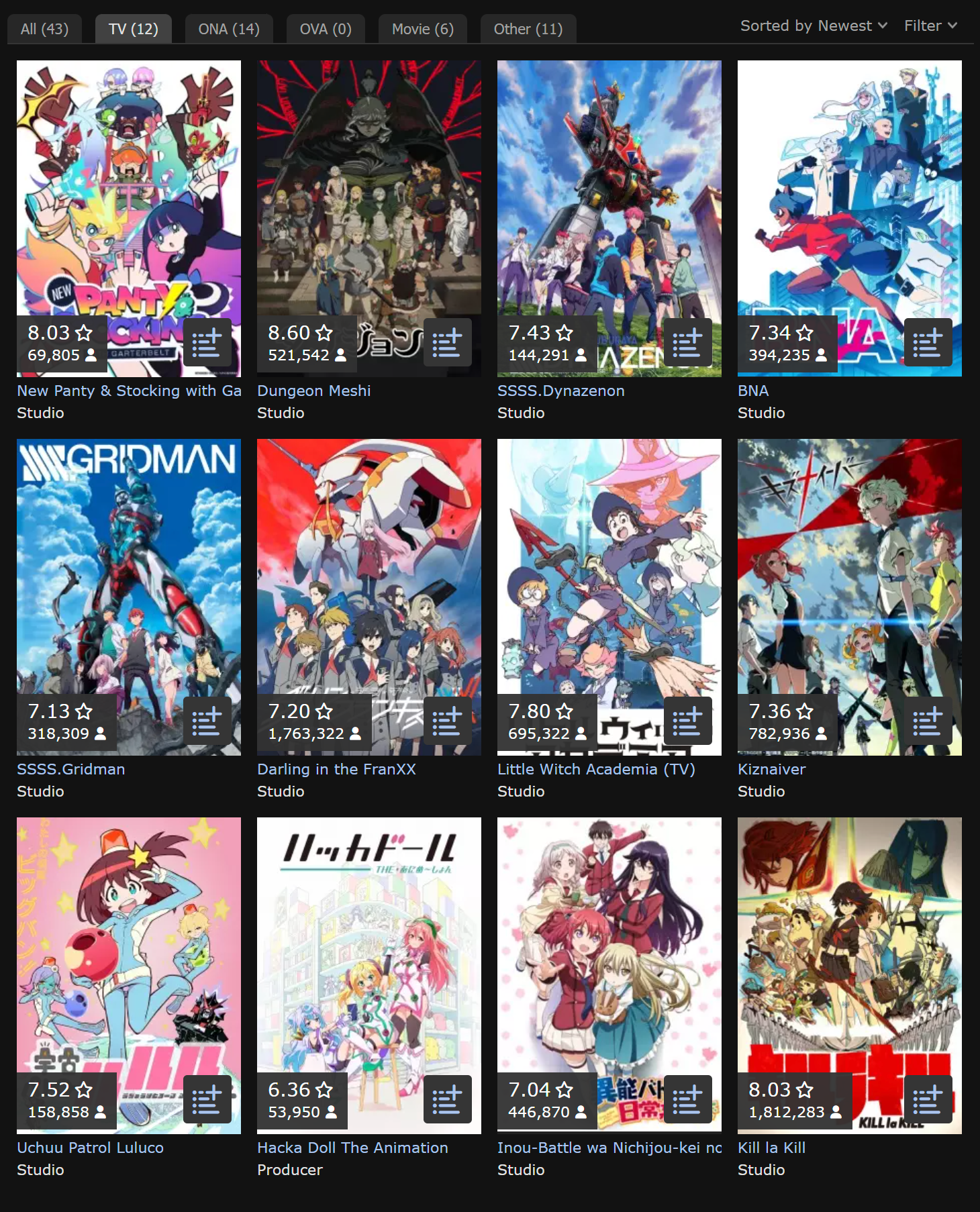Add SSSS.Gridman to your list
The image size is (980, 1212).
[207, 721]
